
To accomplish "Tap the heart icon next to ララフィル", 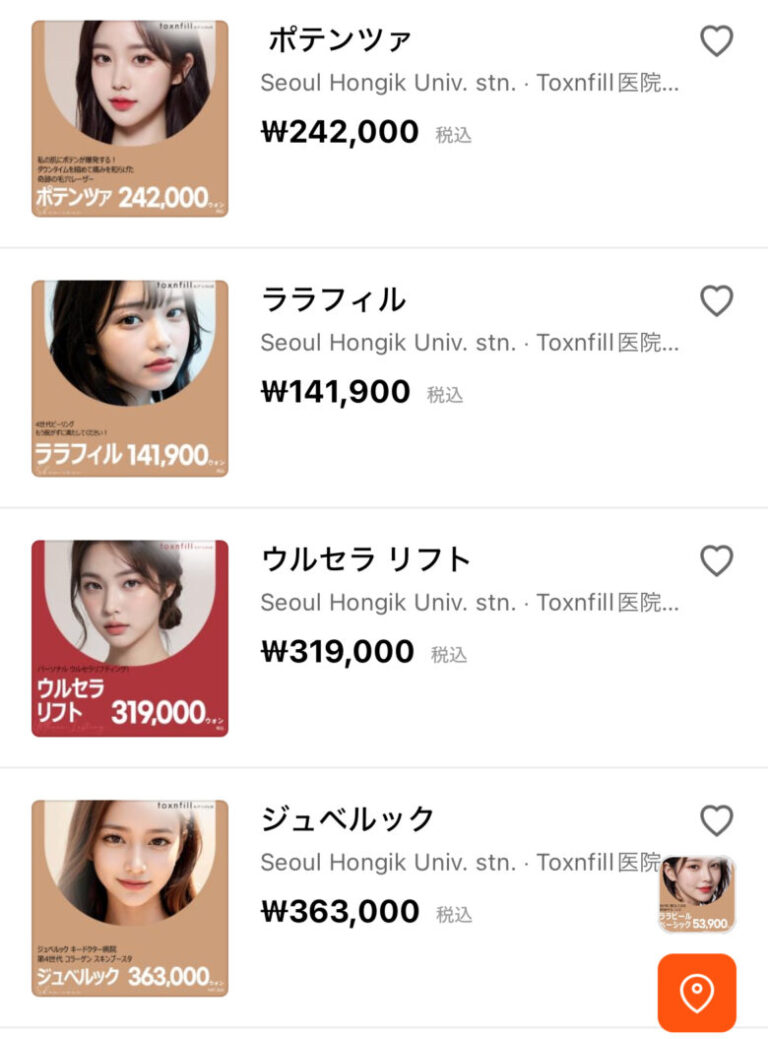I will [716, 299].
